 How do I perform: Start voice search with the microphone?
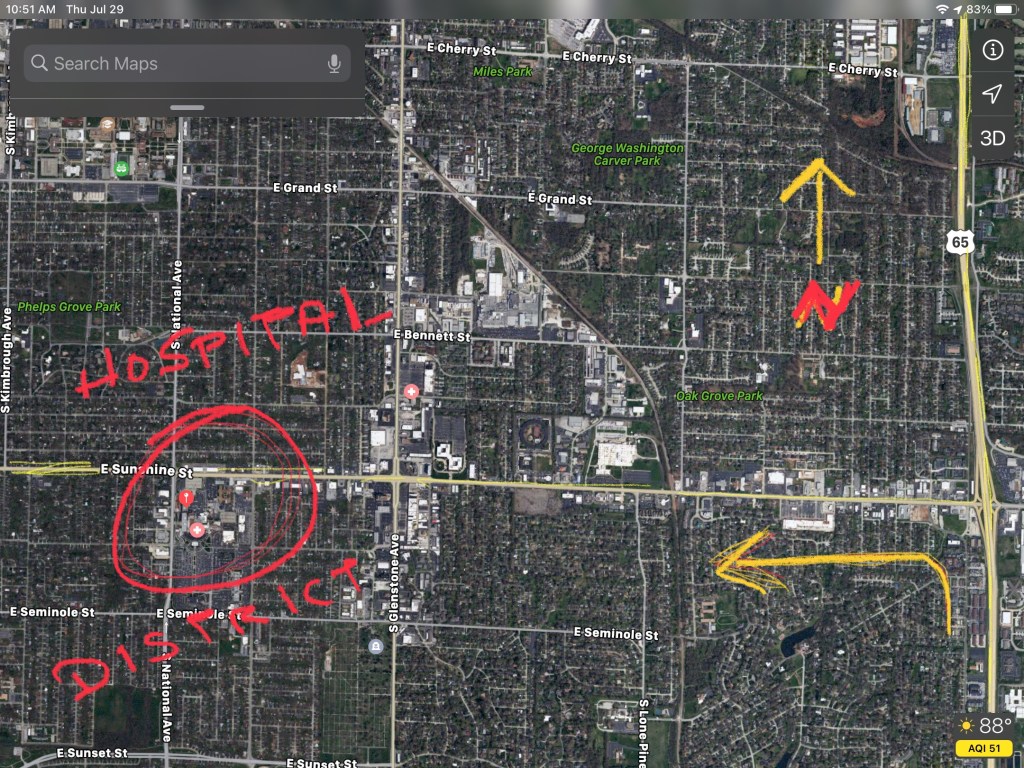pos(334,64)
